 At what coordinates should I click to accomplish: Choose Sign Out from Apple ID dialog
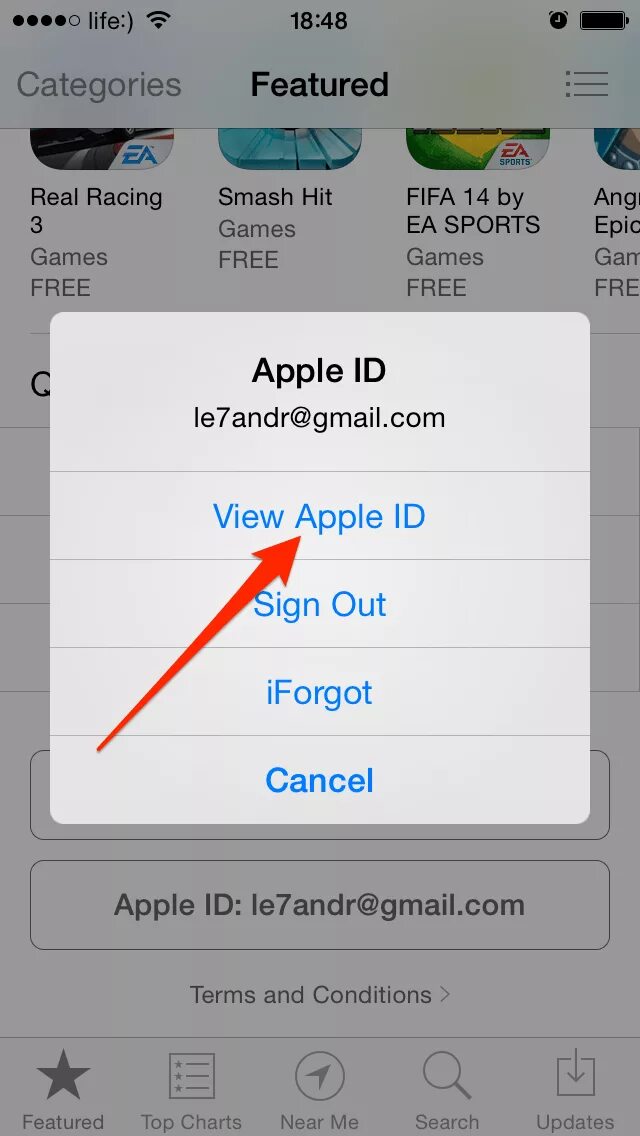click(319, 604)
